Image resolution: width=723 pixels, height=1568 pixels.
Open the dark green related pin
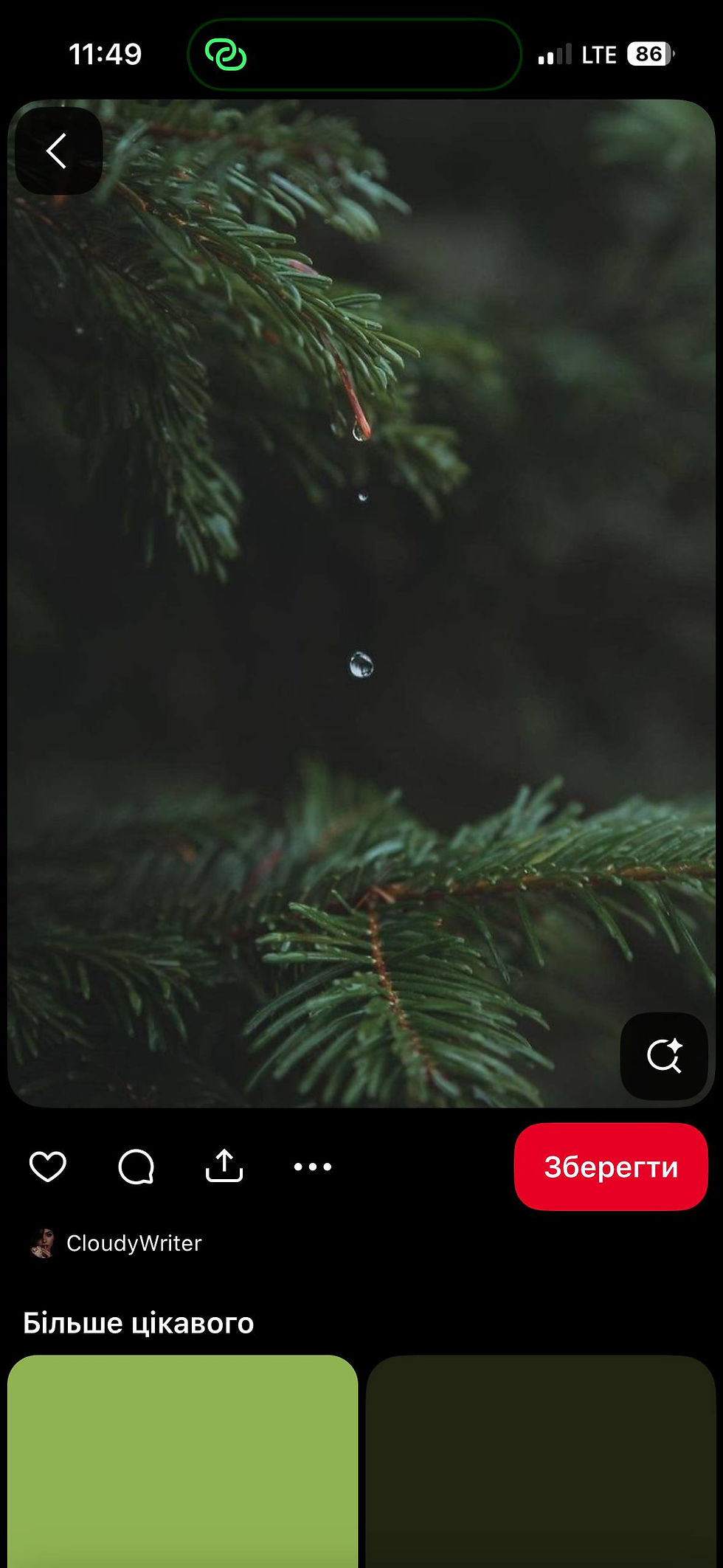541,1461
